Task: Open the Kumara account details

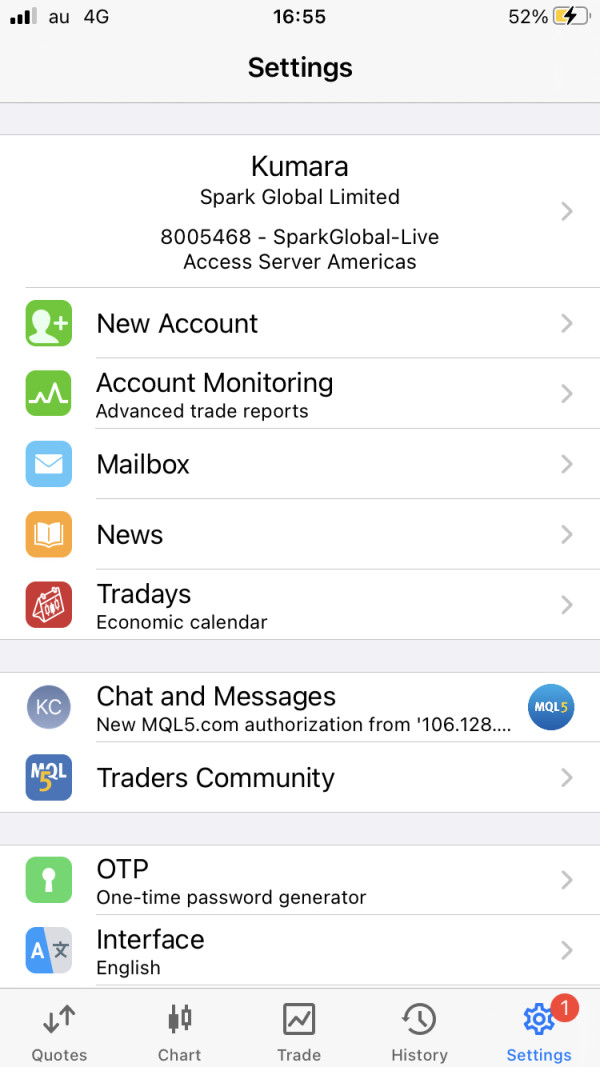Action: point(300,212)
